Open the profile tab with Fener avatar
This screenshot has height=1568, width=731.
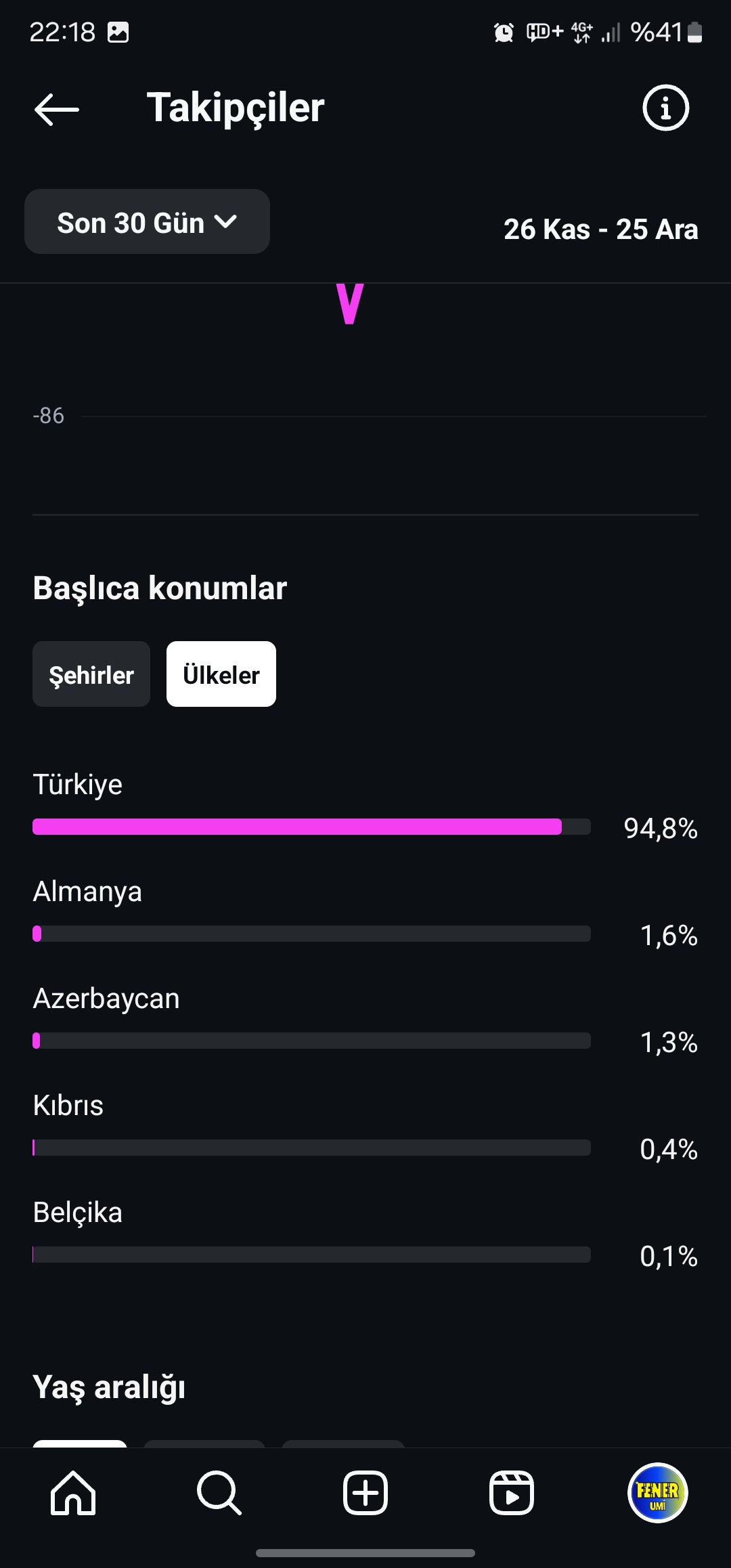[x=658, y=1492]
